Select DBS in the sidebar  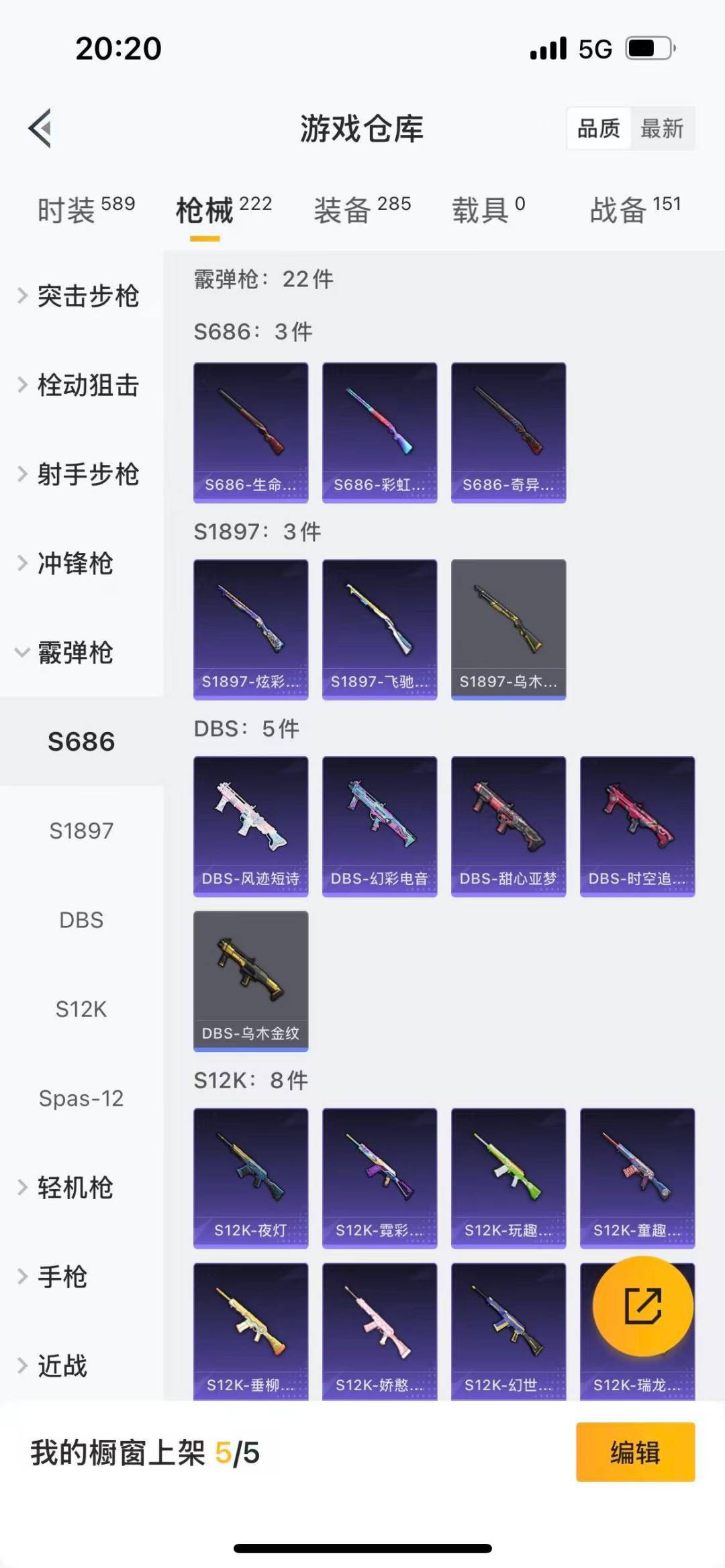coord(81,920)
